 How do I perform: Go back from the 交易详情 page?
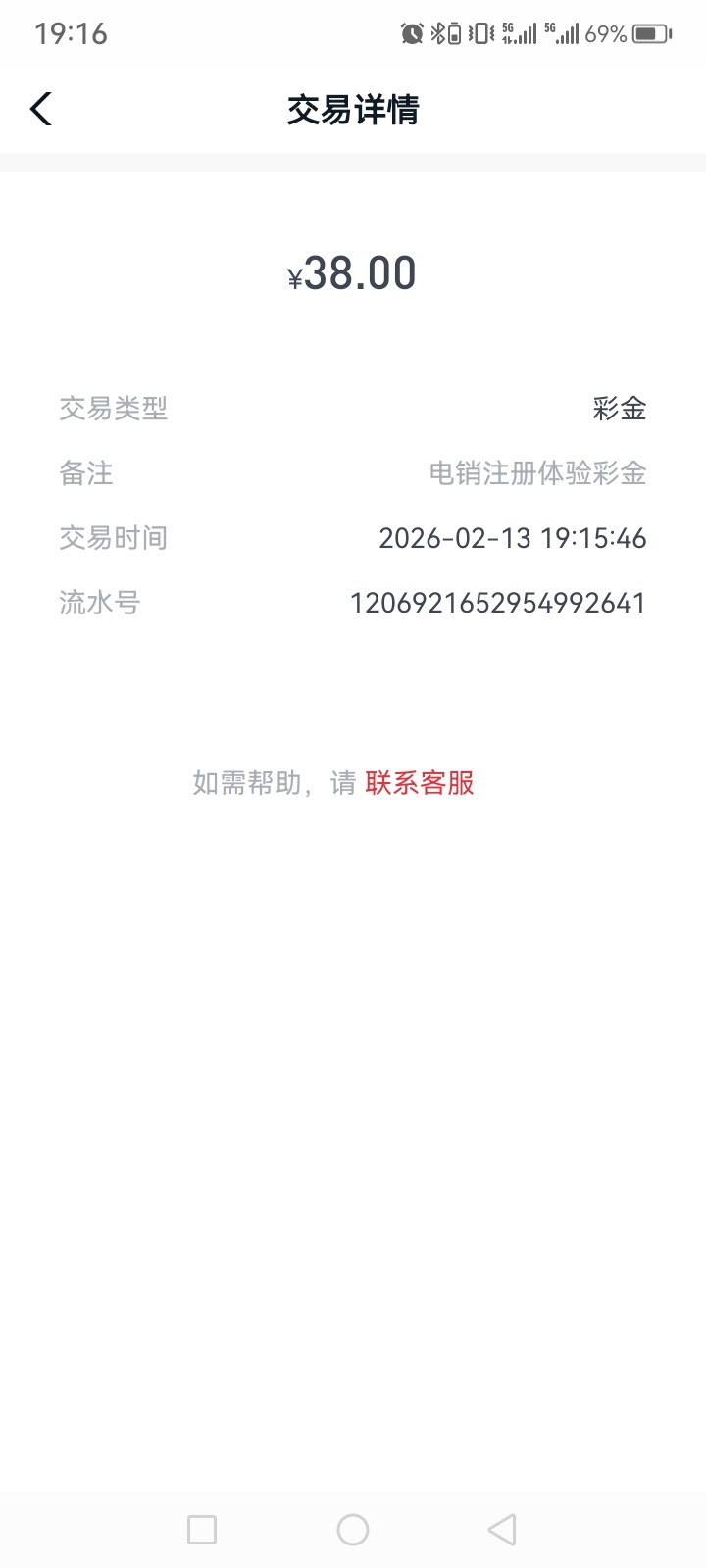(x=41, y=109)
